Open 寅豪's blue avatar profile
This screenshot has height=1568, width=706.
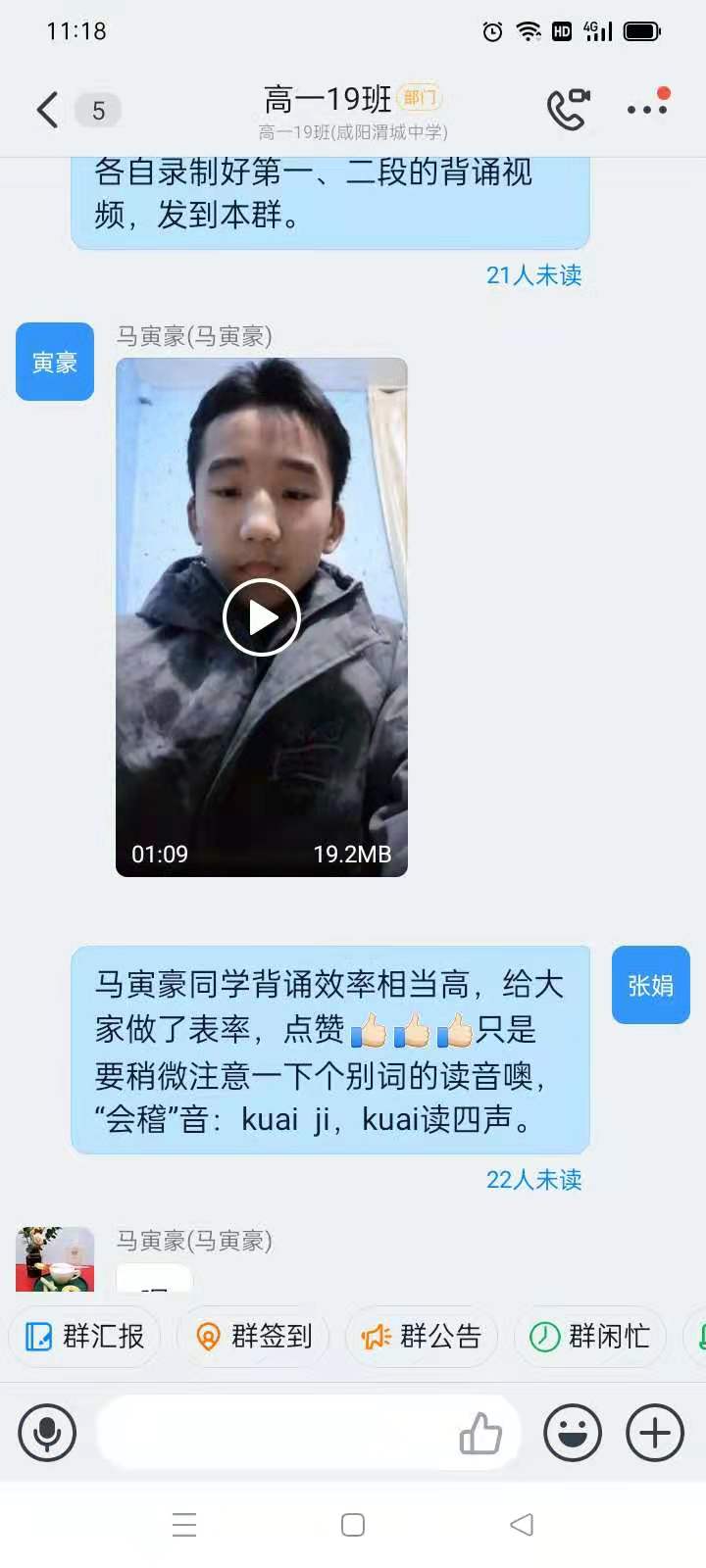[55, 362]
